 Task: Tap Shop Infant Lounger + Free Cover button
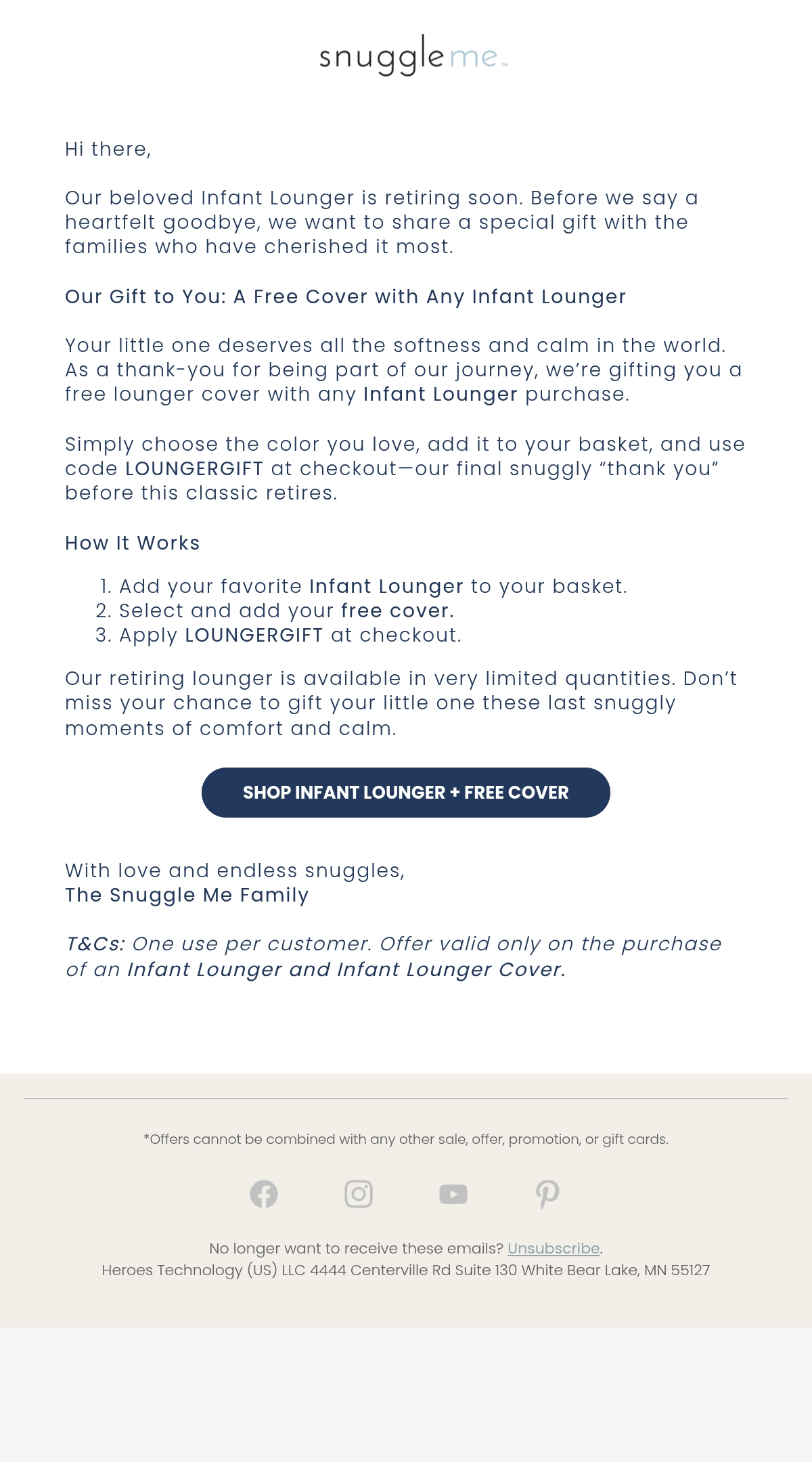(x=406, y=793)
